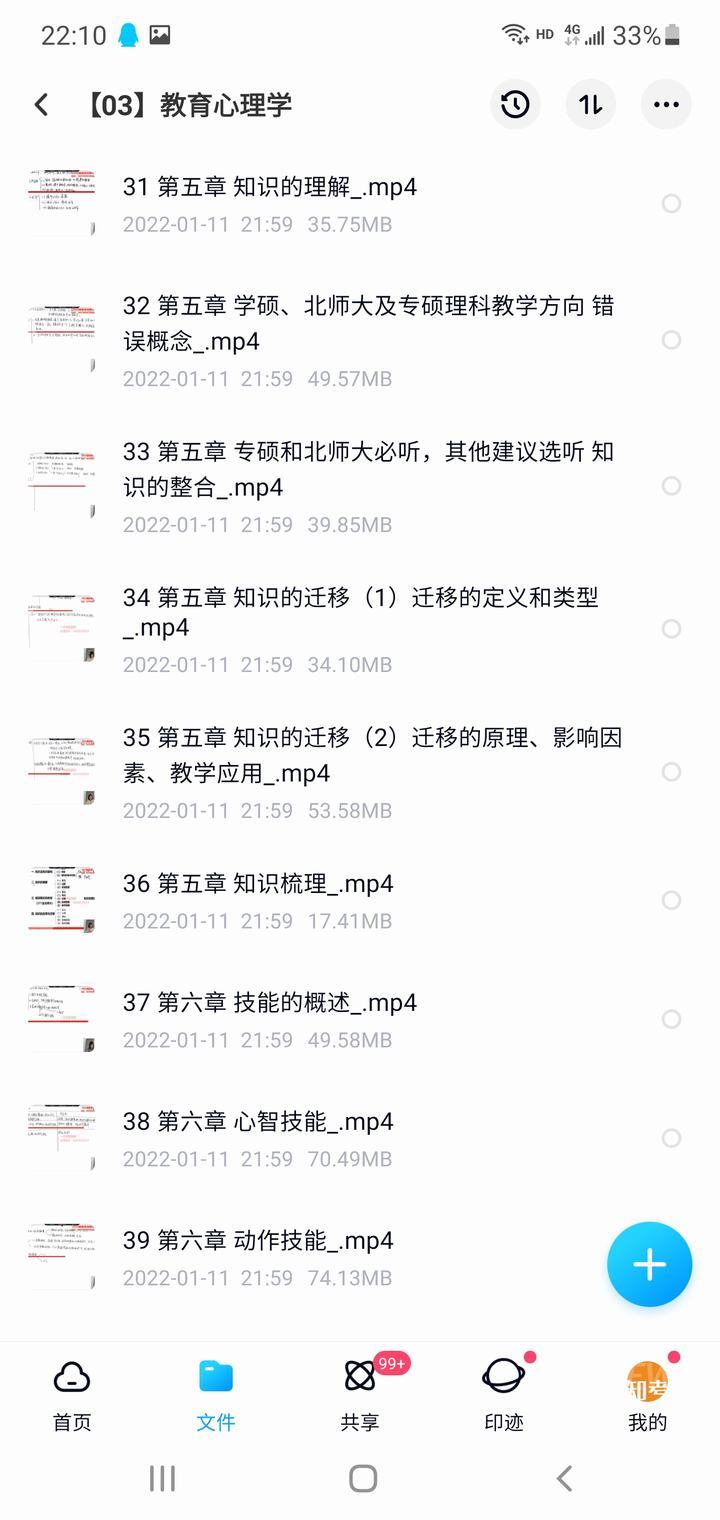720x1520 pixels.
Task: Tick the circle for 35 知识的迁移（2）
Action: (671, 771)
